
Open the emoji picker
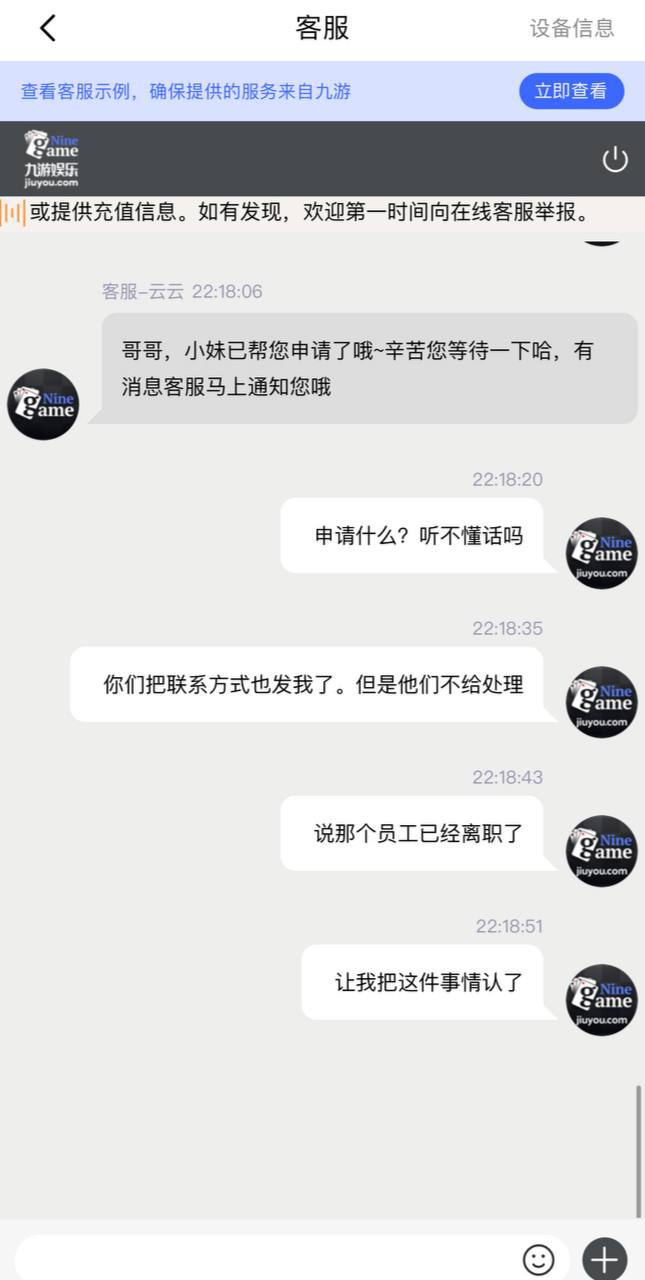(539, 1259)
